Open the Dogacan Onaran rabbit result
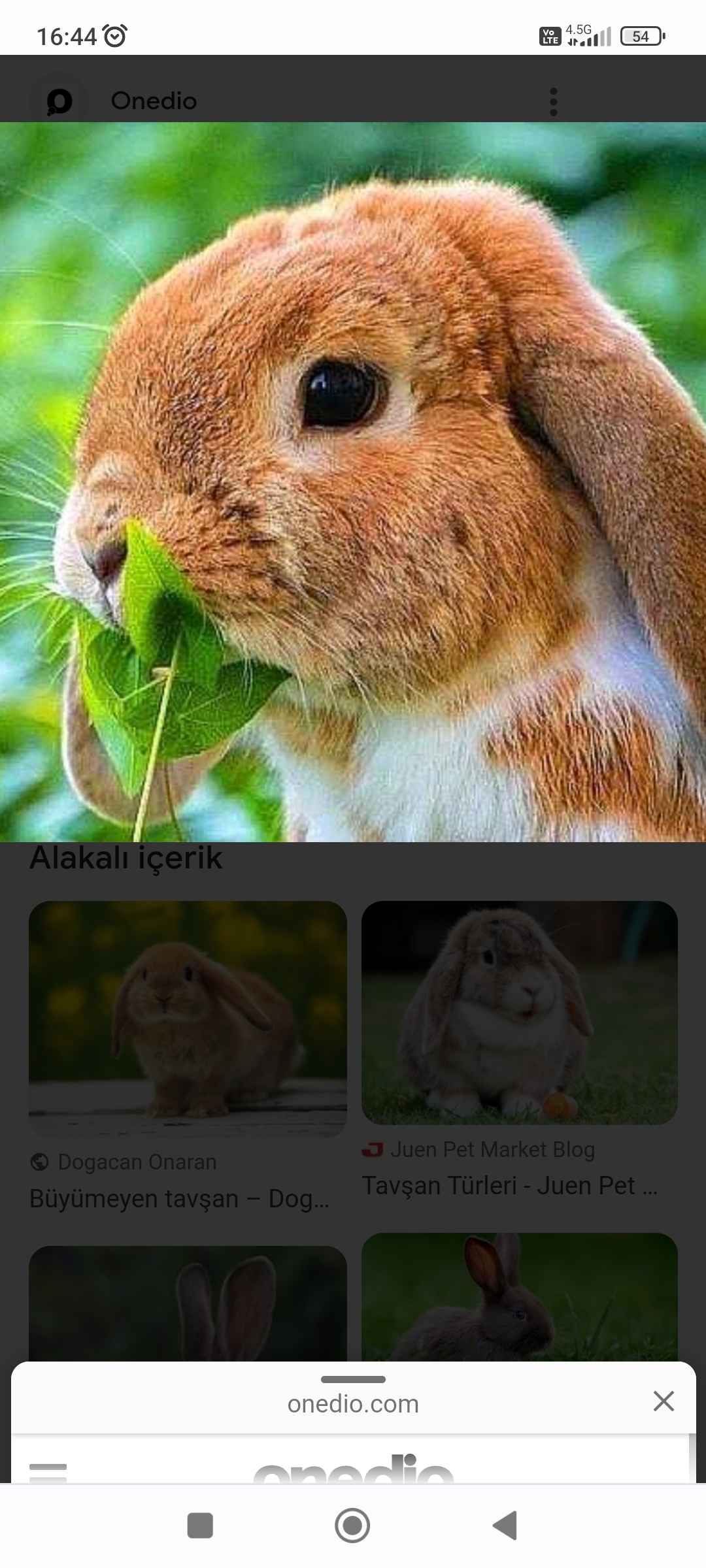Viewport: 706px width, 1568px height. click(x=188, y=1019)
